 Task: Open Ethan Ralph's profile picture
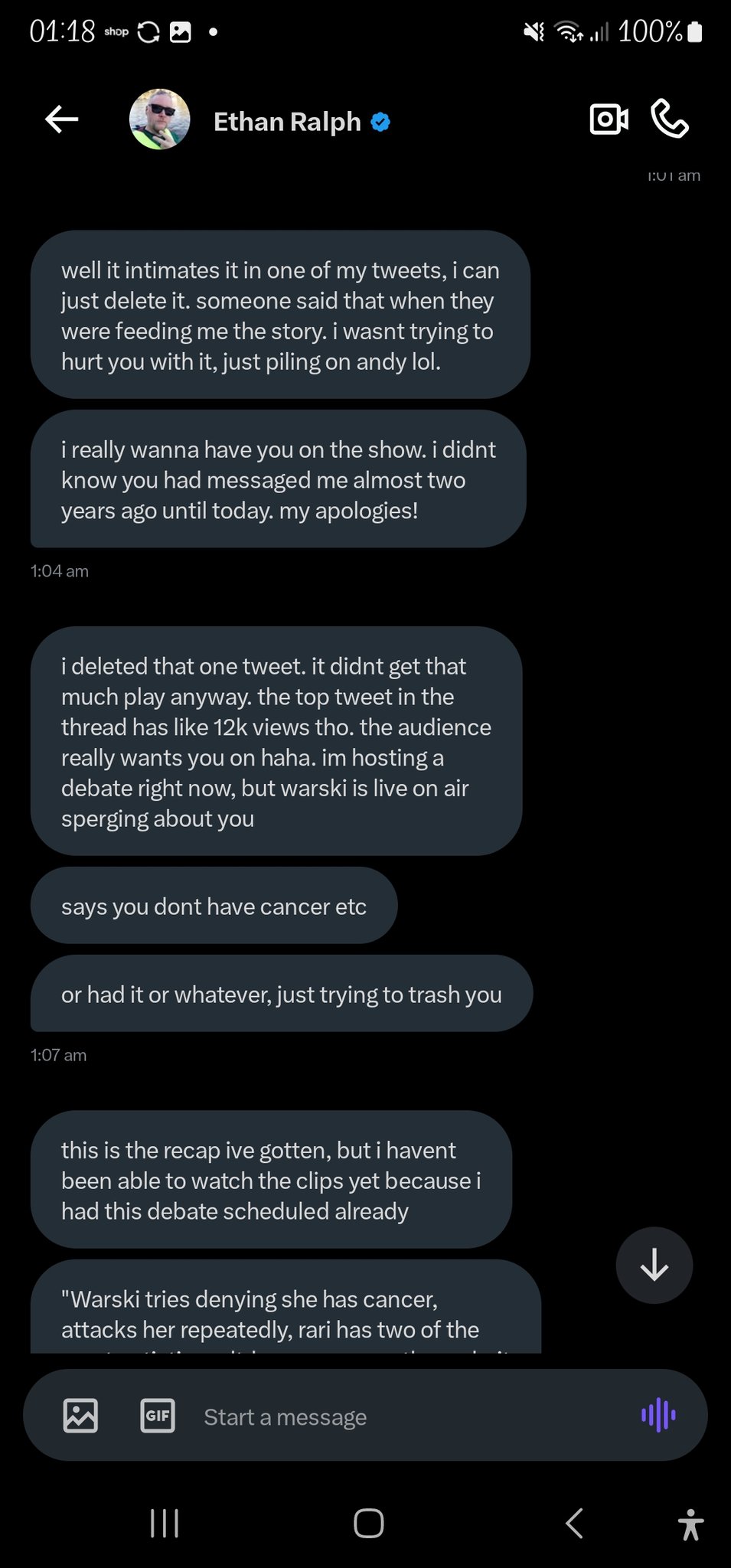(x=159, y=119)
